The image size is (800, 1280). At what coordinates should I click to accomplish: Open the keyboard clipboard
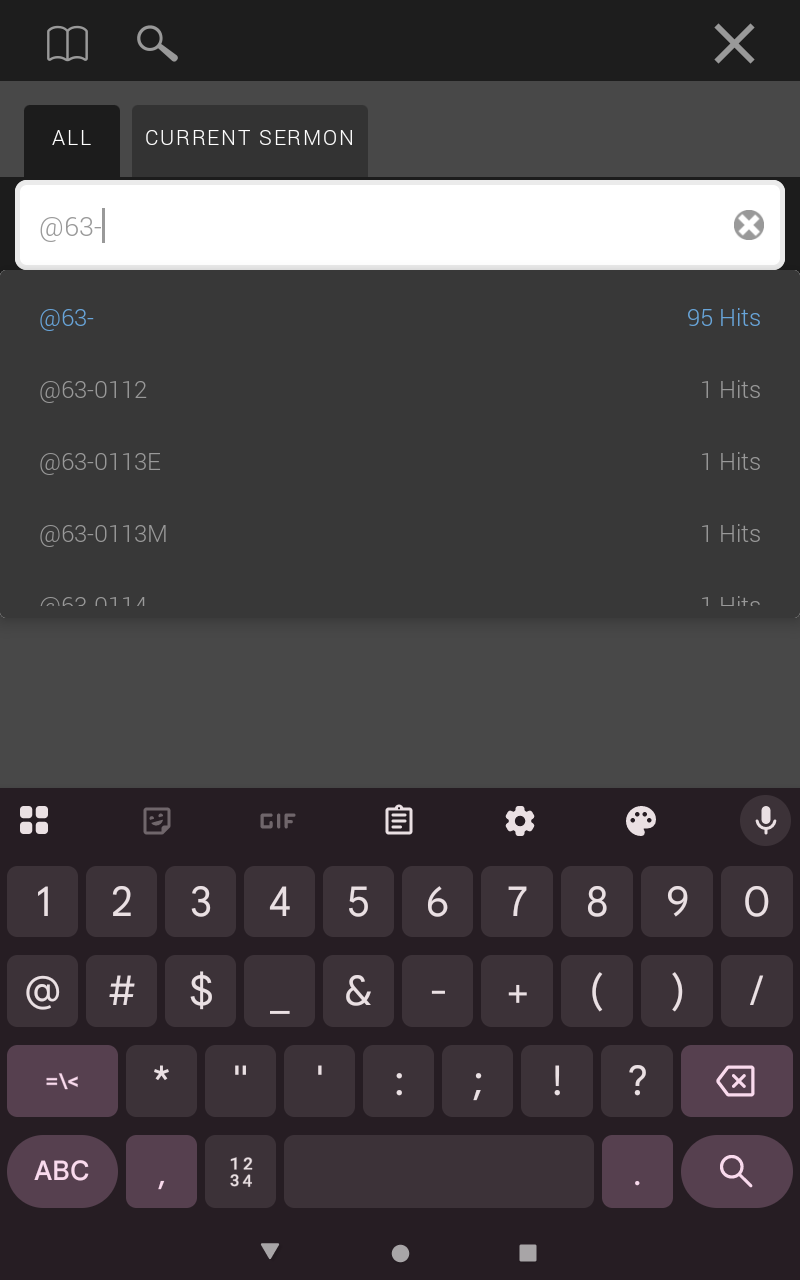tap(399, 821)
